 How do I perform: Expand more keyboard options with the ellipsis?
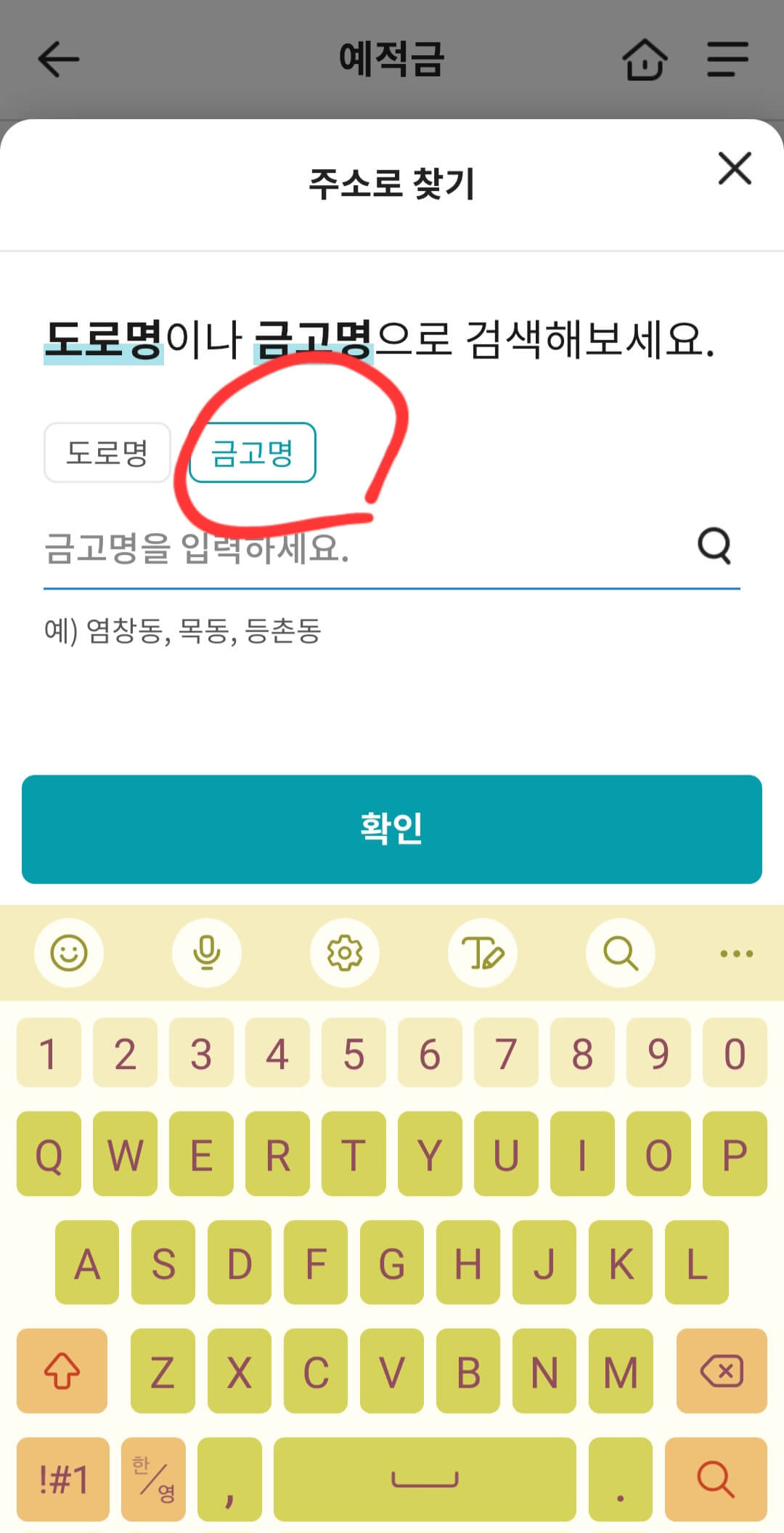pos(735,953)
